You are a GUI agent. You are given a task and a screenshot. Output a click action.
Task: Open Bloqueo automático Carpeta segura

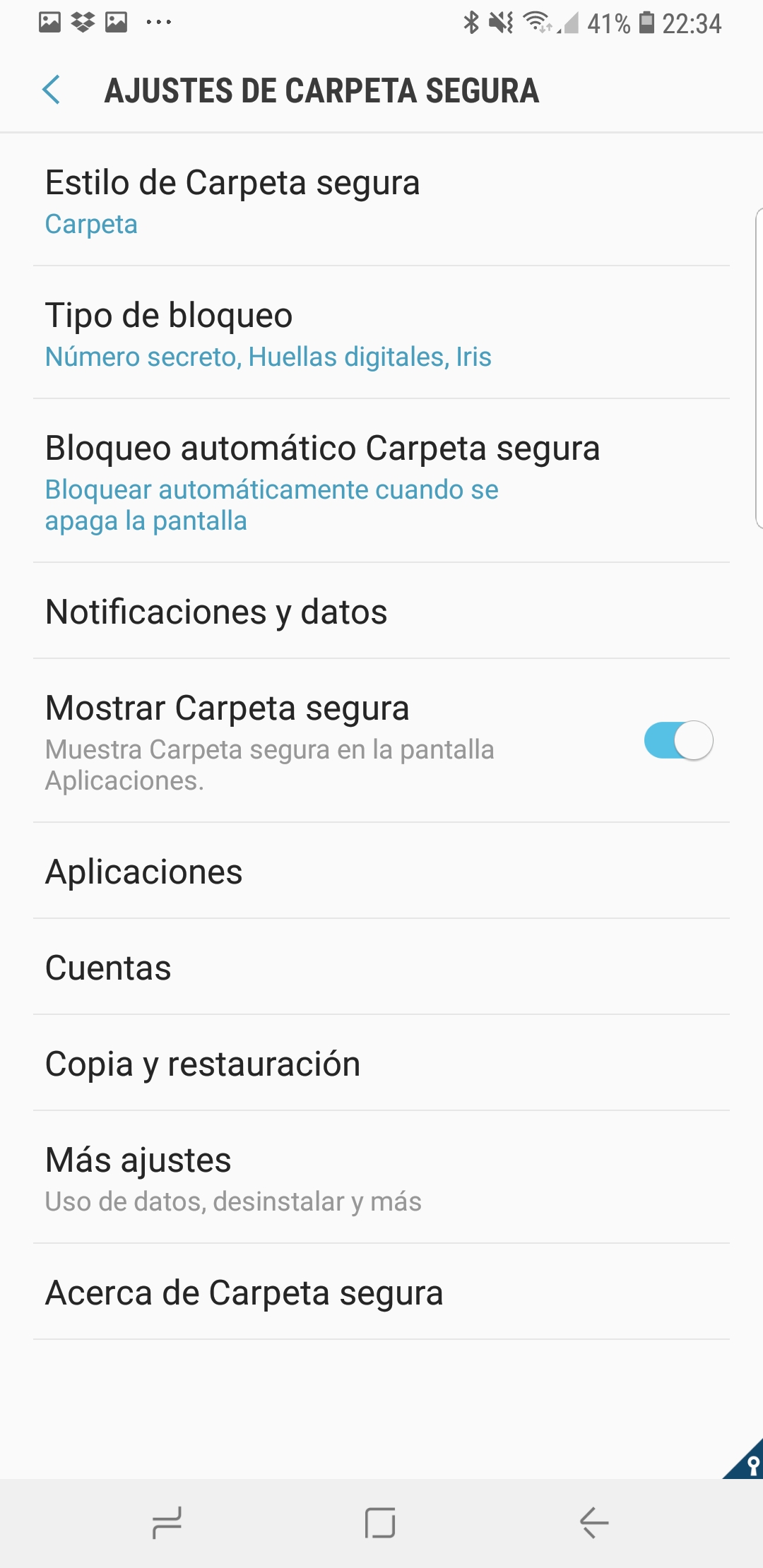click(x=381, y=481)
